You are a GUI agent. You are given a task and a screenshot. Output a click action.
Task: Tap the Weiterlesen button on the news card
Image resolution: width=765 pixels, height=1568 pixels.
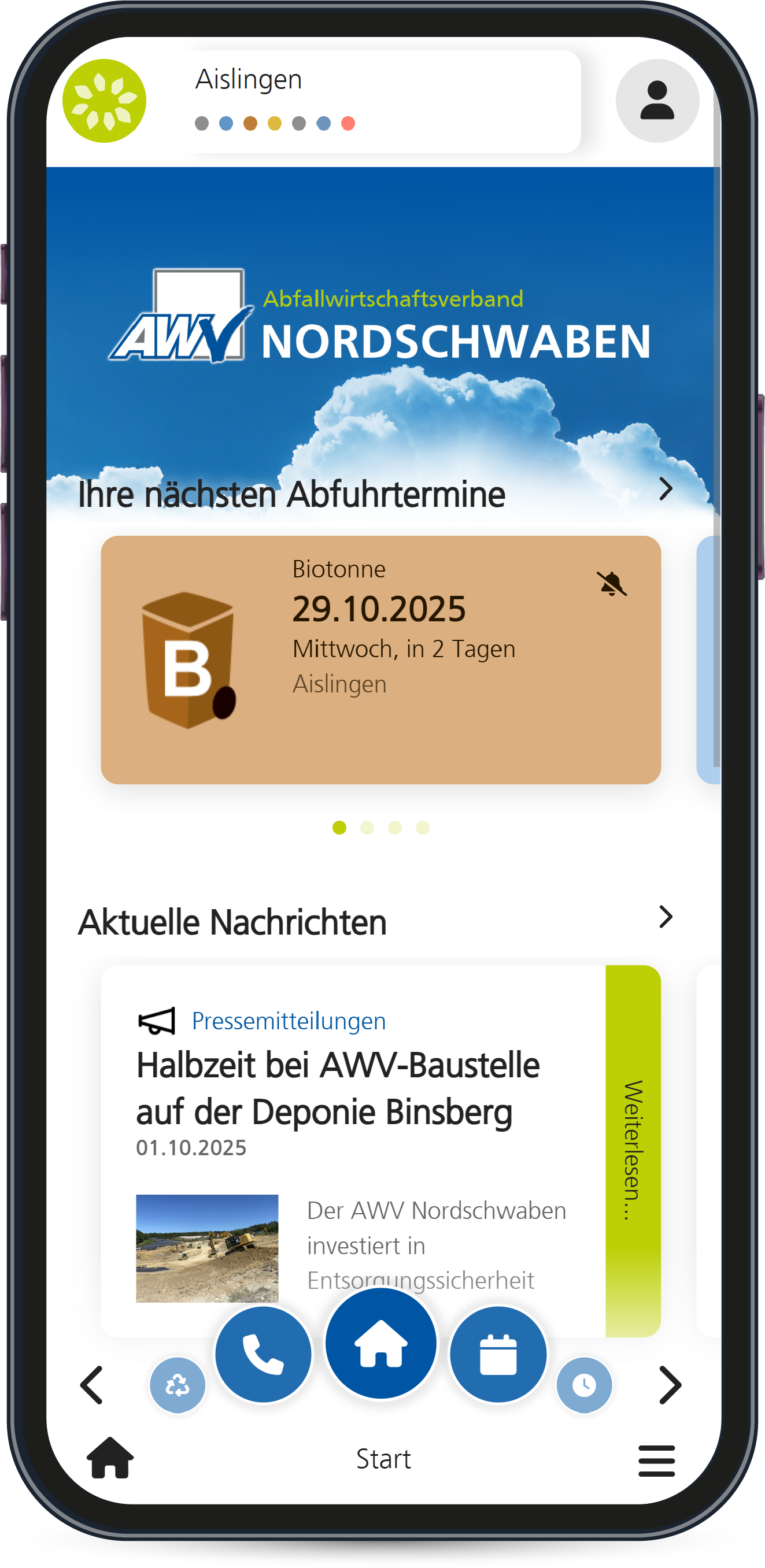point(633,1150)
